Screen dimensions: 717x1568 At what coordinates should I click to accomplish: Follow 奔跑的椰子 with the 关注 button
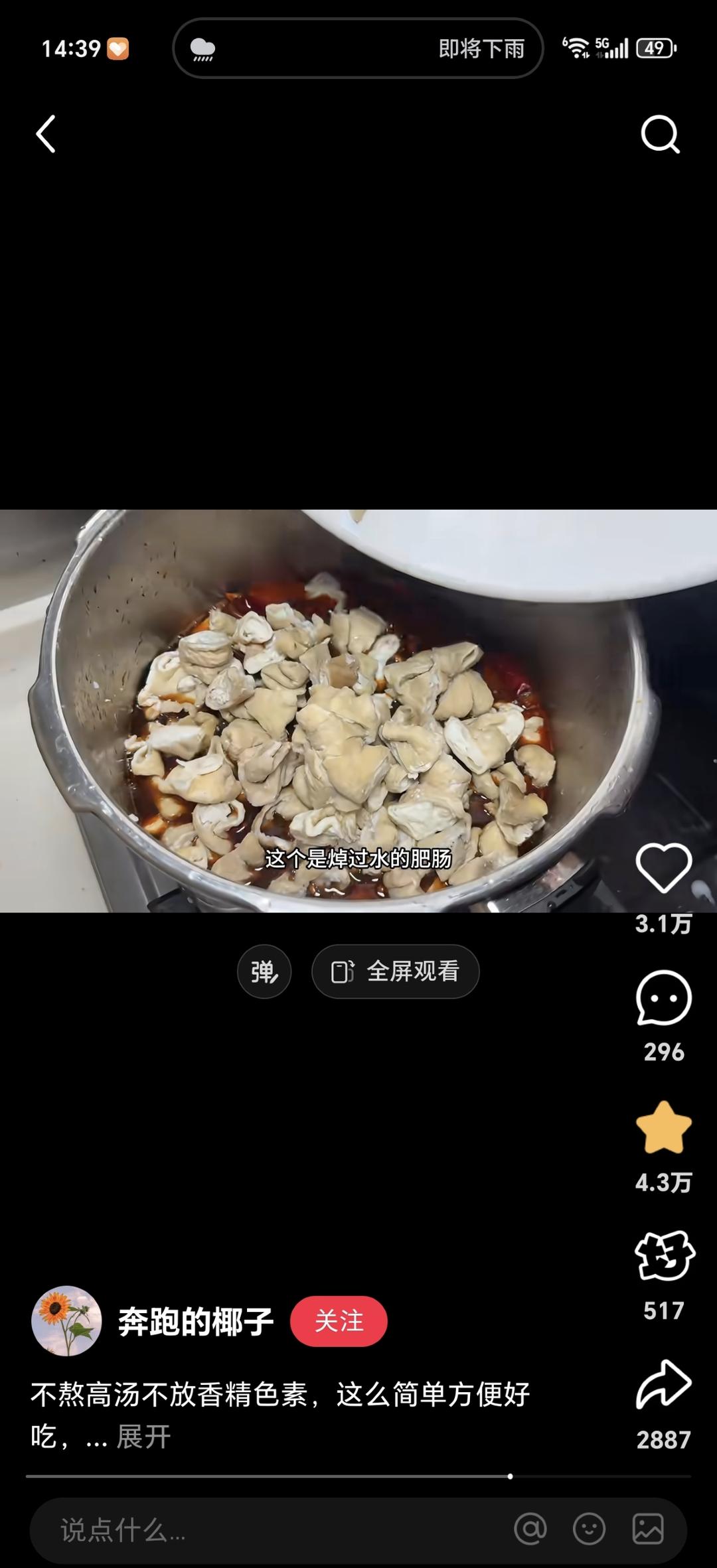coord(339,1321)
